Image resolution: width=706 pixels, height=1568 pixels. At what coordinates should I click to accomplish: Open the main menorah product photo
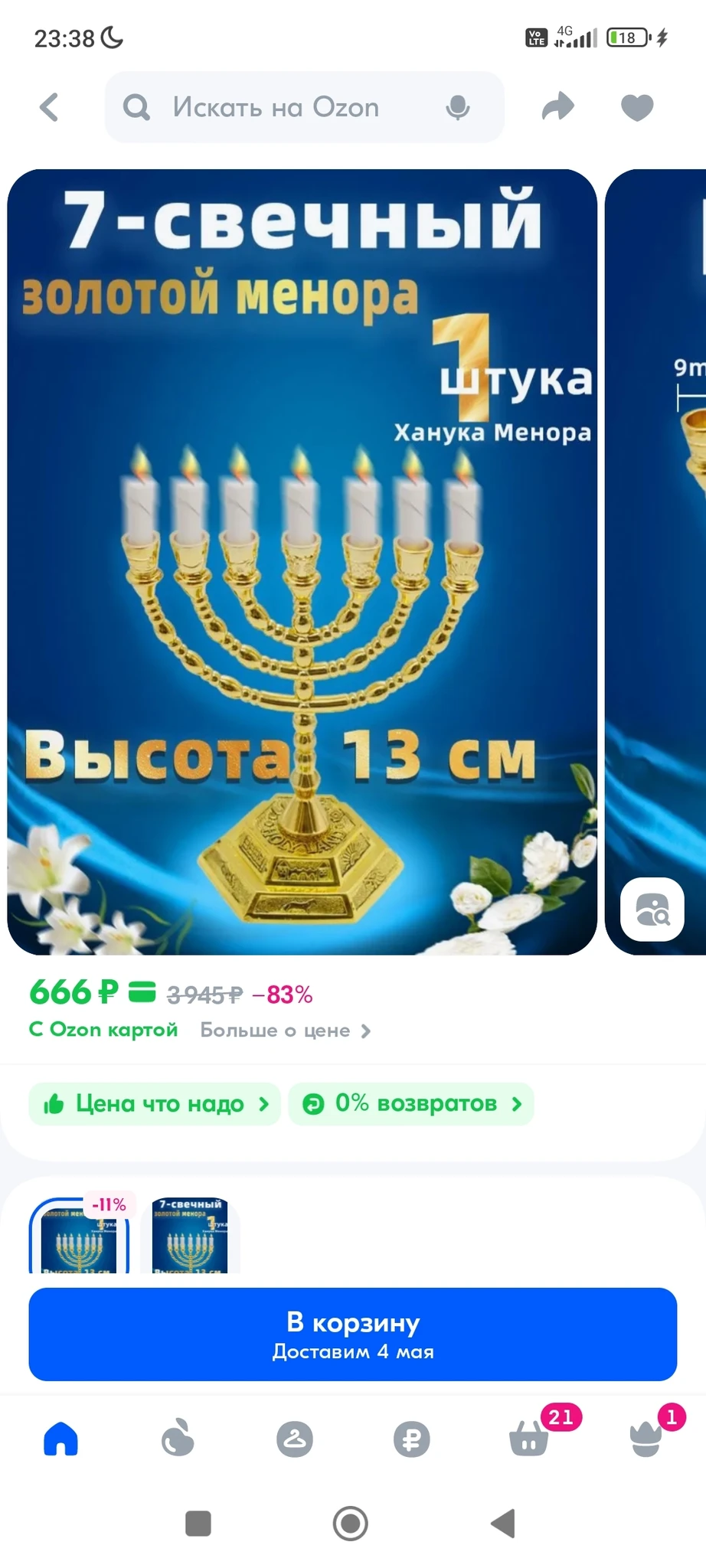[302, 561]
